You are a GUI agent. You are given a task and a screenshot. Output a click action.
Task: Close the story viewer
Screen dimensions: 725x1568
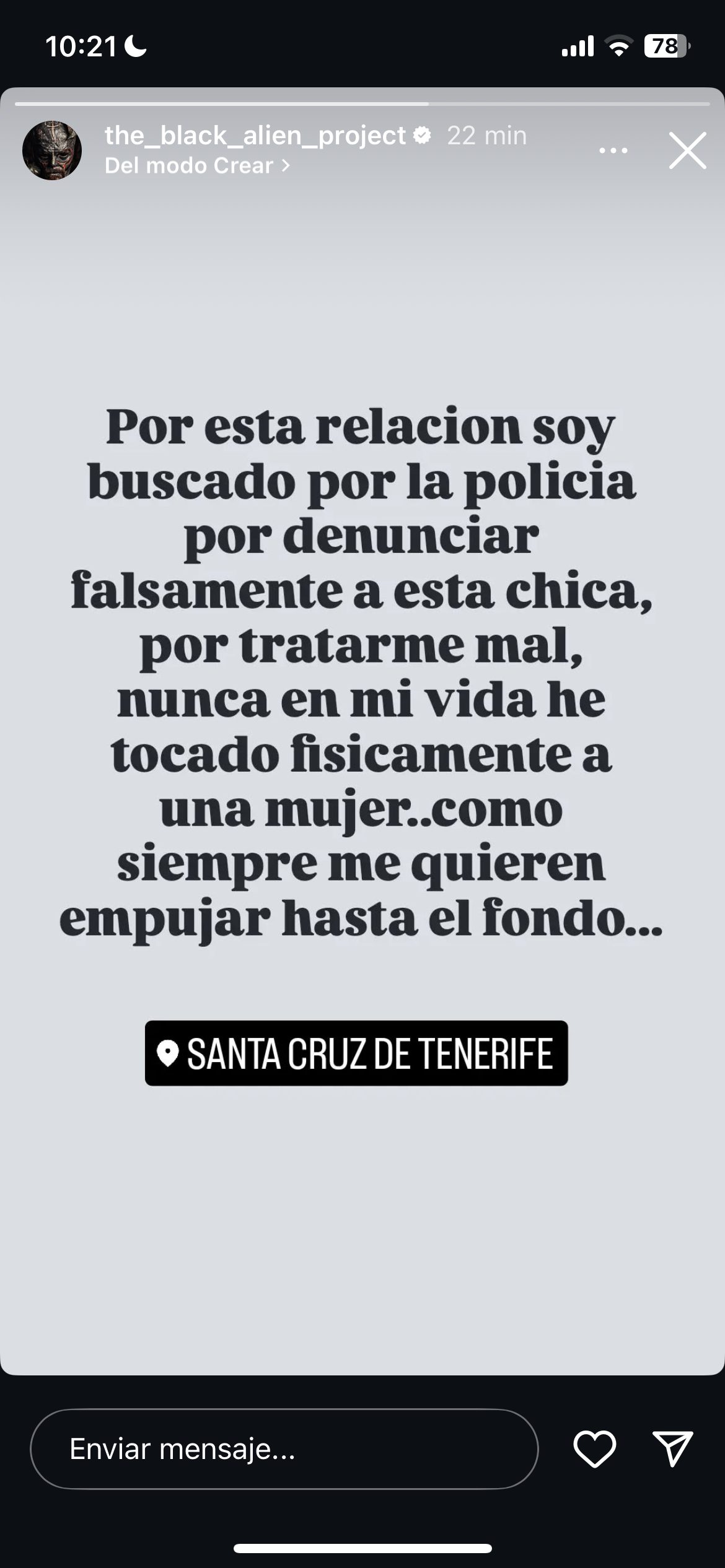click(x=687, y=150)
